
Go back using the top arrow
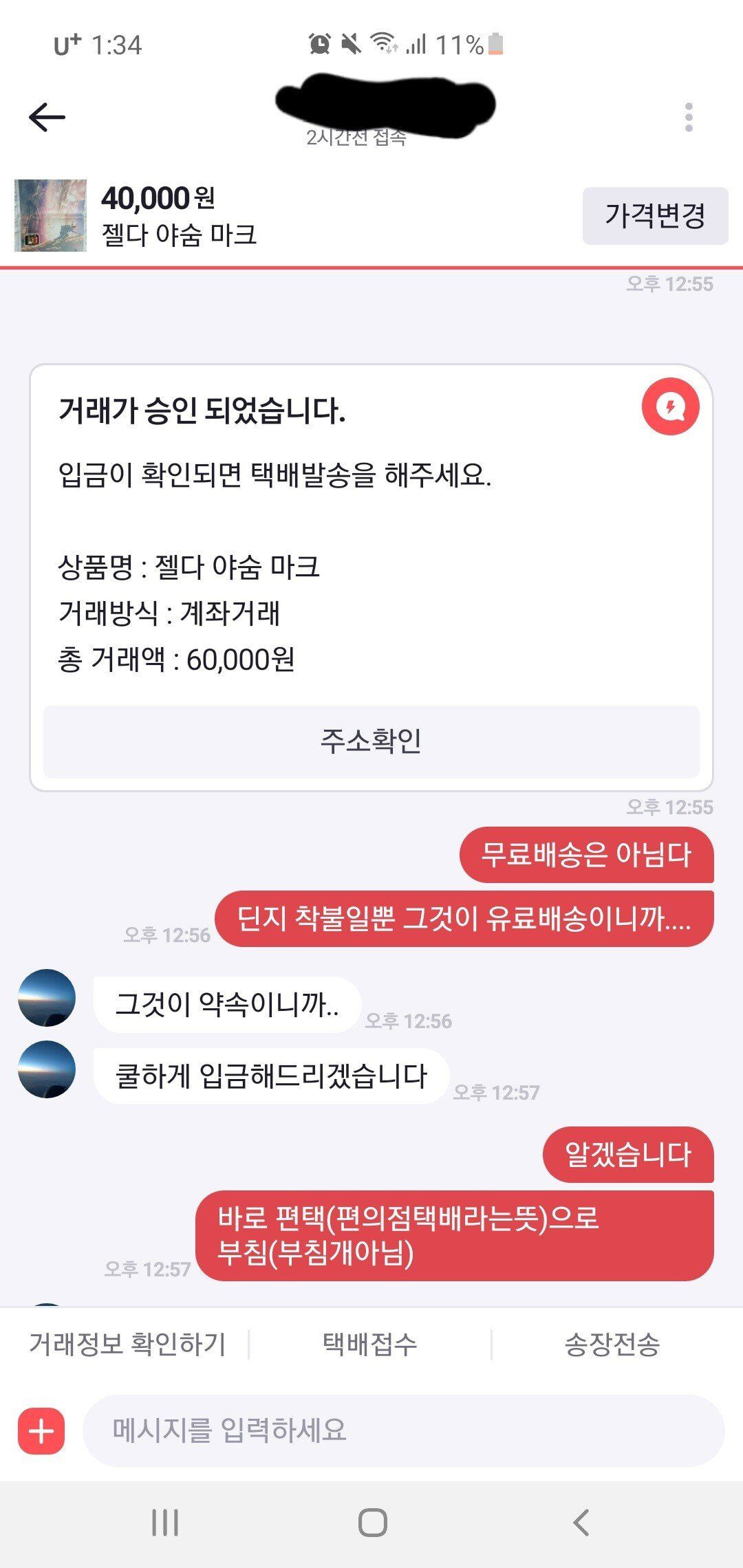tap(47, 118)
